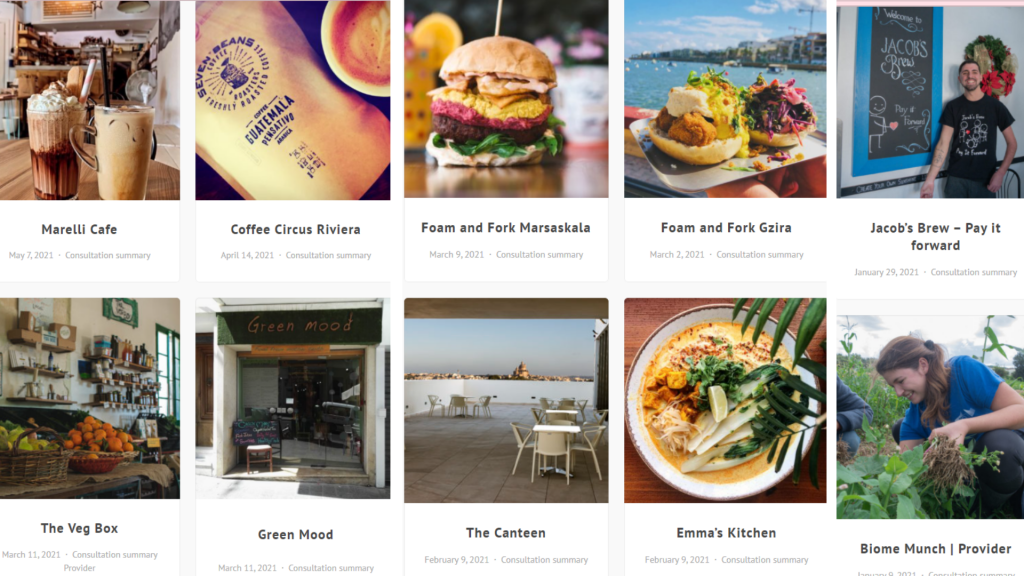Tap Consultation summary under The Canteen
Viewport: 1024px width, 576px height.
(x=544, y=560)
